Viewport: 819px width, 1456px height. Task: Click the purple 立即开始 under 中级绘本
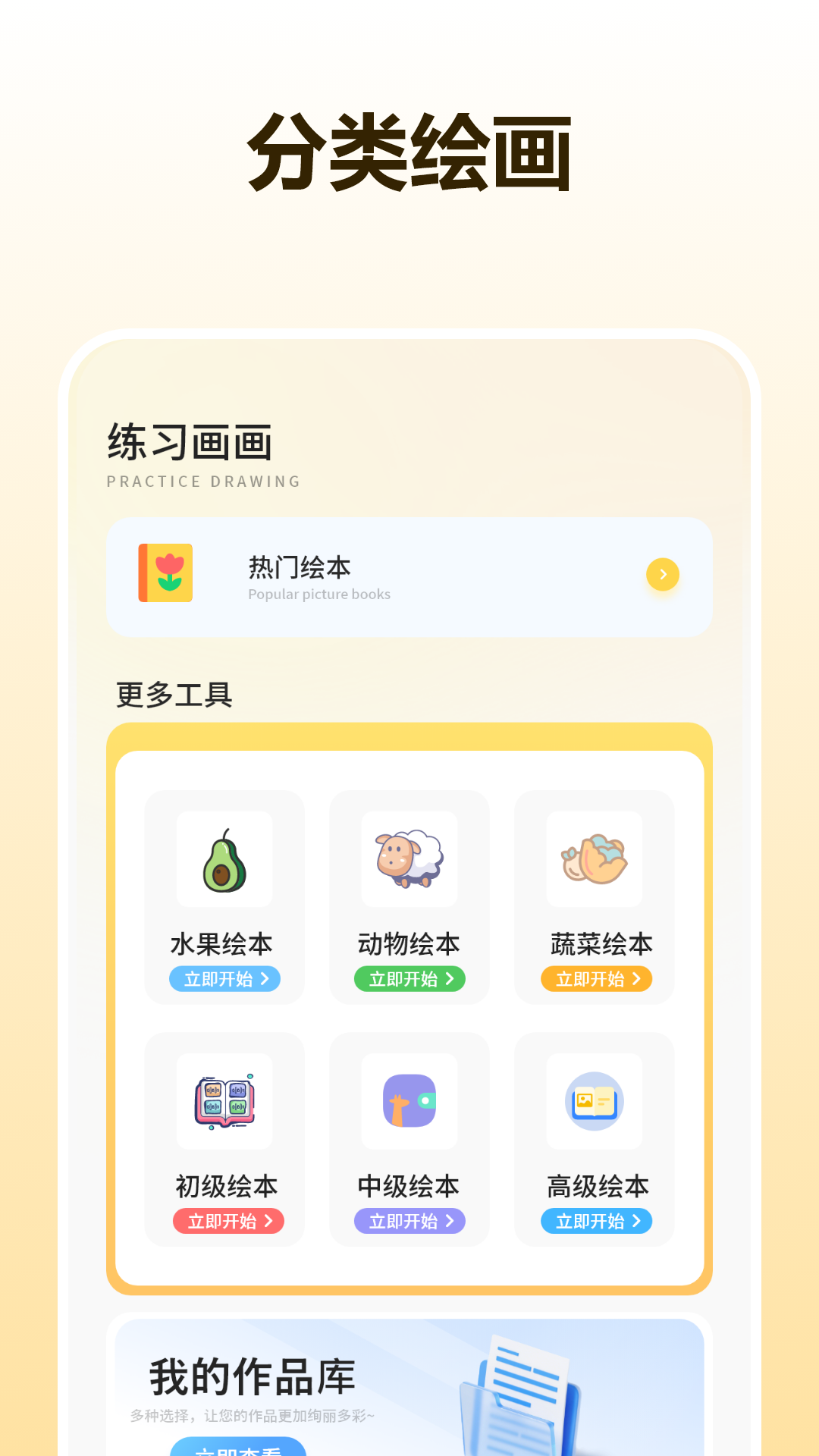coord(409,1222)
